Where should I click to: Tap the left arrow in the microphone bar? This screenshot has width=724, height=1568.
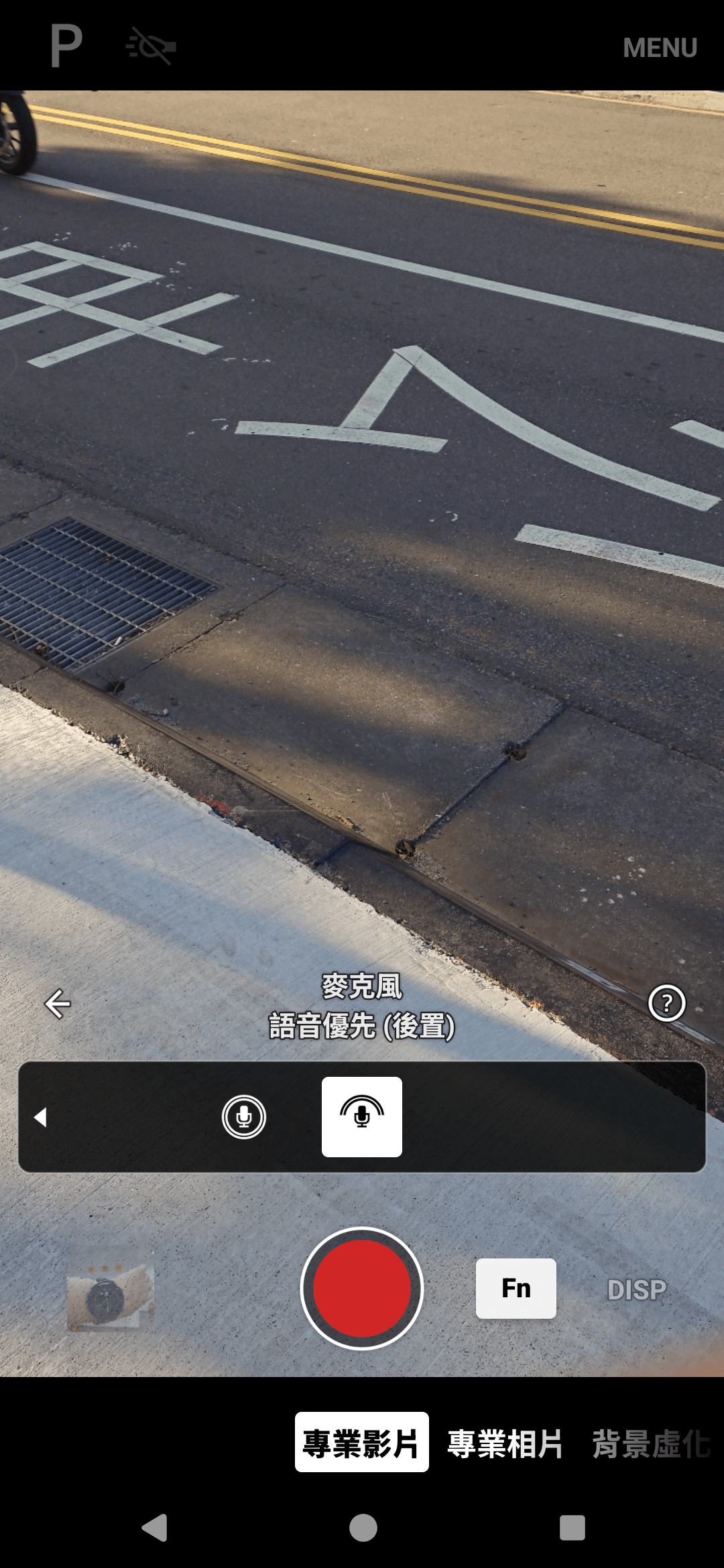(41, 1117)
